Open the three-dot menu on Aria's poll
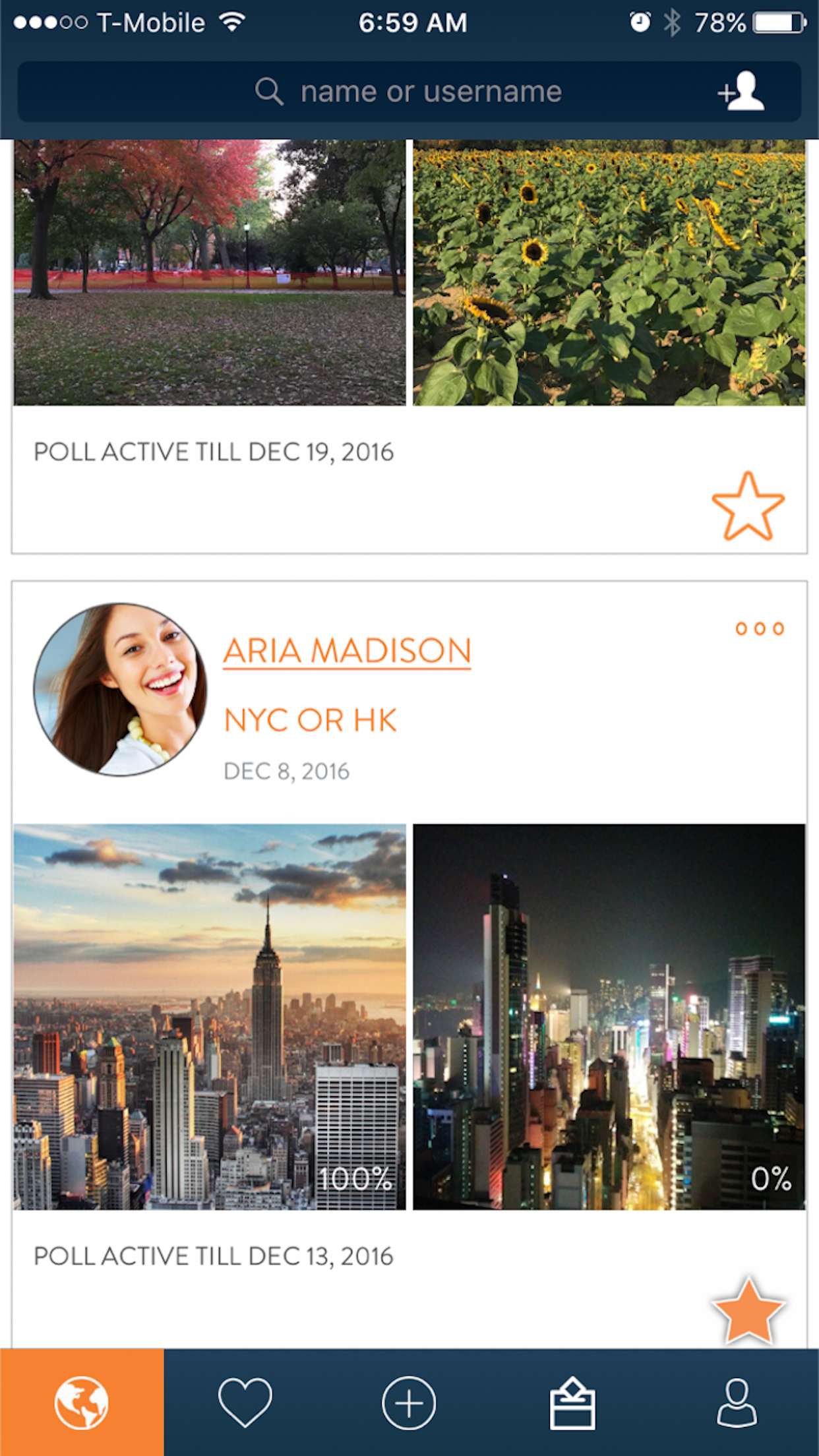The image size is (819, 1456). point(760,628)
